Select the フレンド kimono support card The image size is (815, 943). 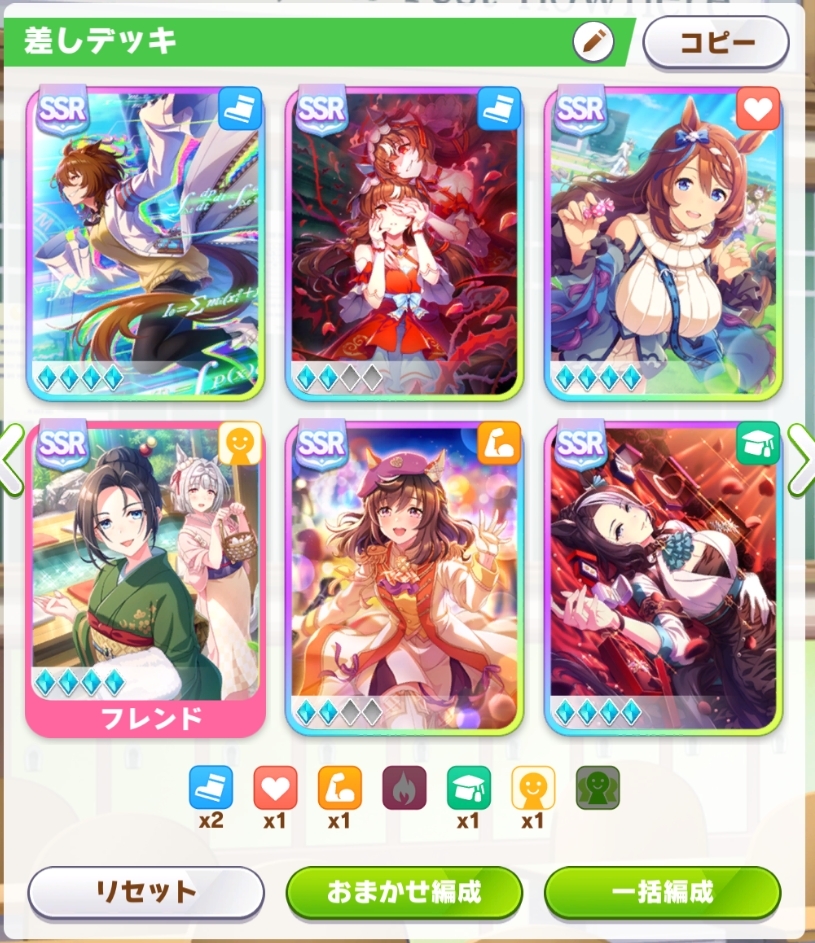click(146, 578)
